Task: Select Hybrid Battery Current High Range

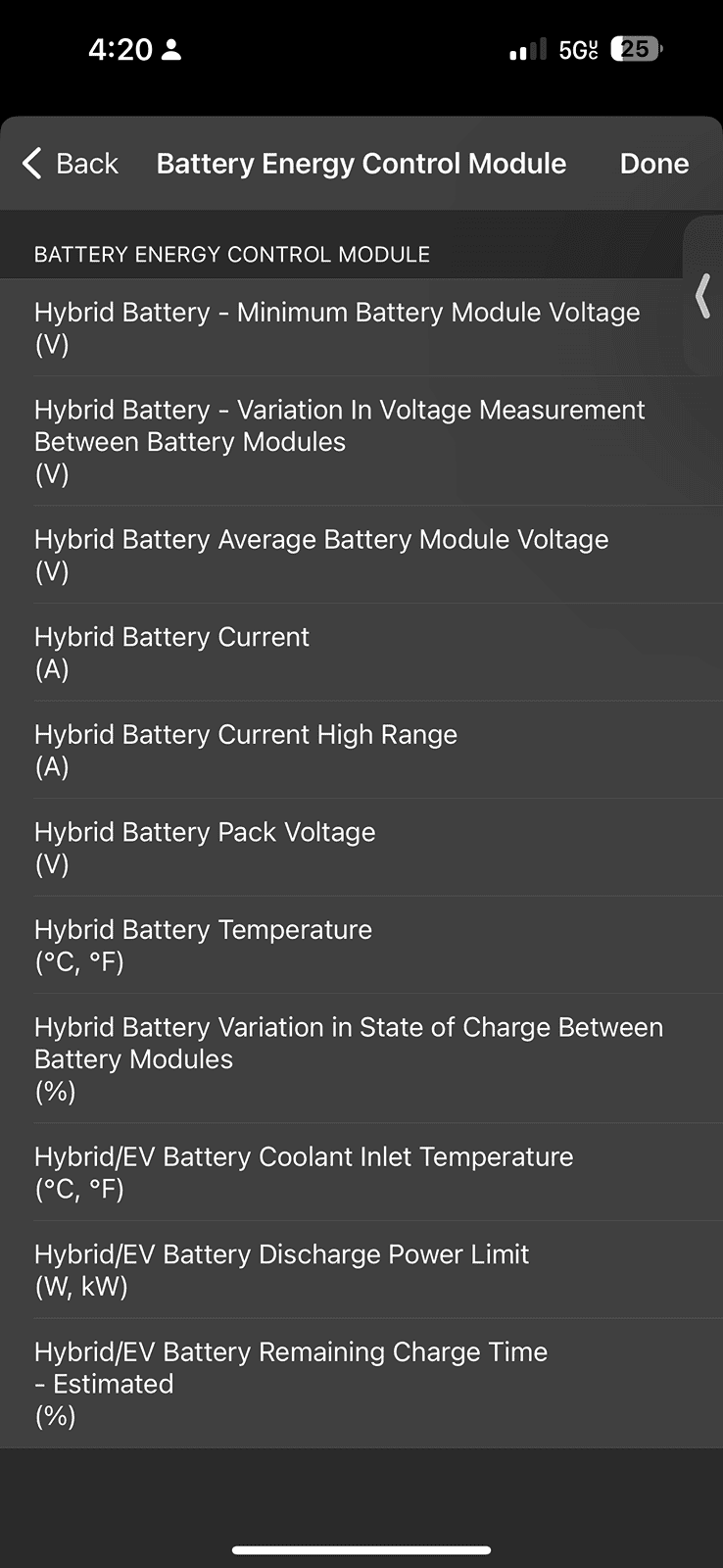Action: pos(246,750)
